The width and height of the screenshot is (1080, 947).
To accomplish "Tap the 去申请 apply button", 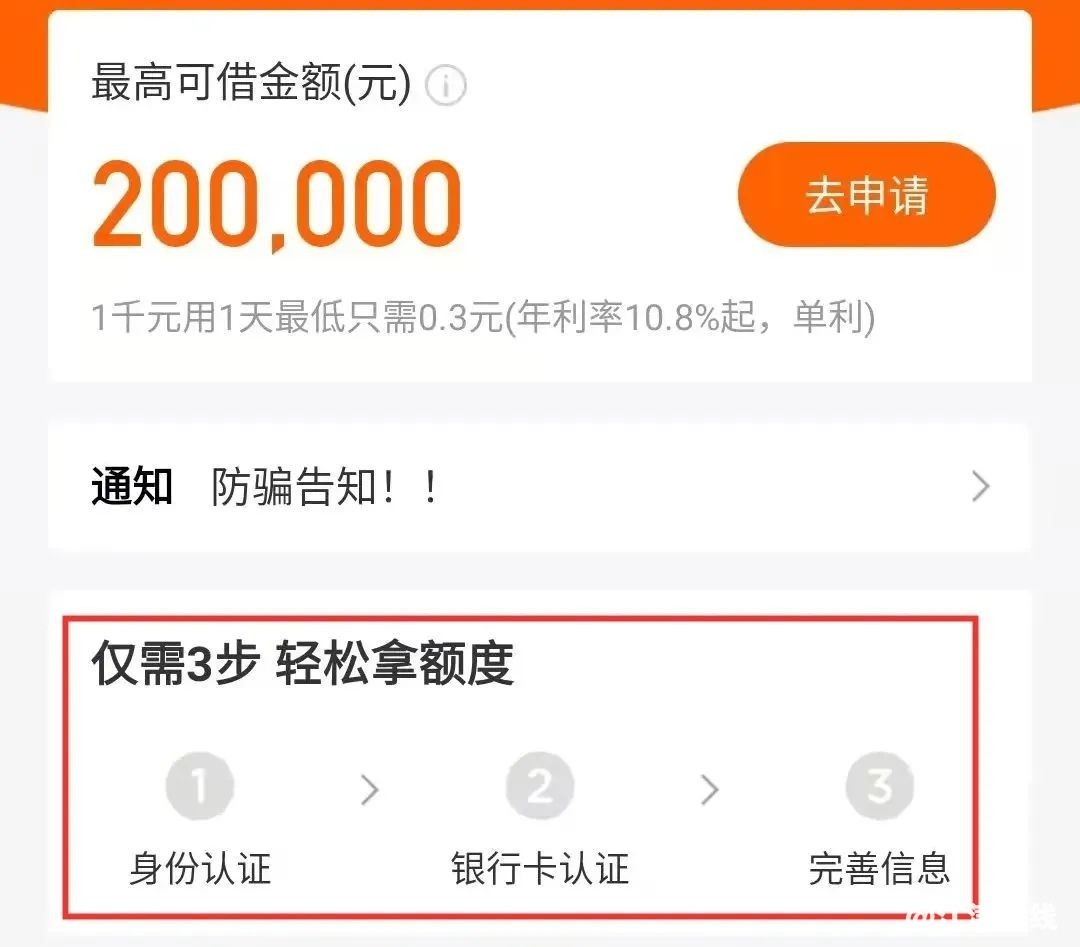I will tap(866, 195).
